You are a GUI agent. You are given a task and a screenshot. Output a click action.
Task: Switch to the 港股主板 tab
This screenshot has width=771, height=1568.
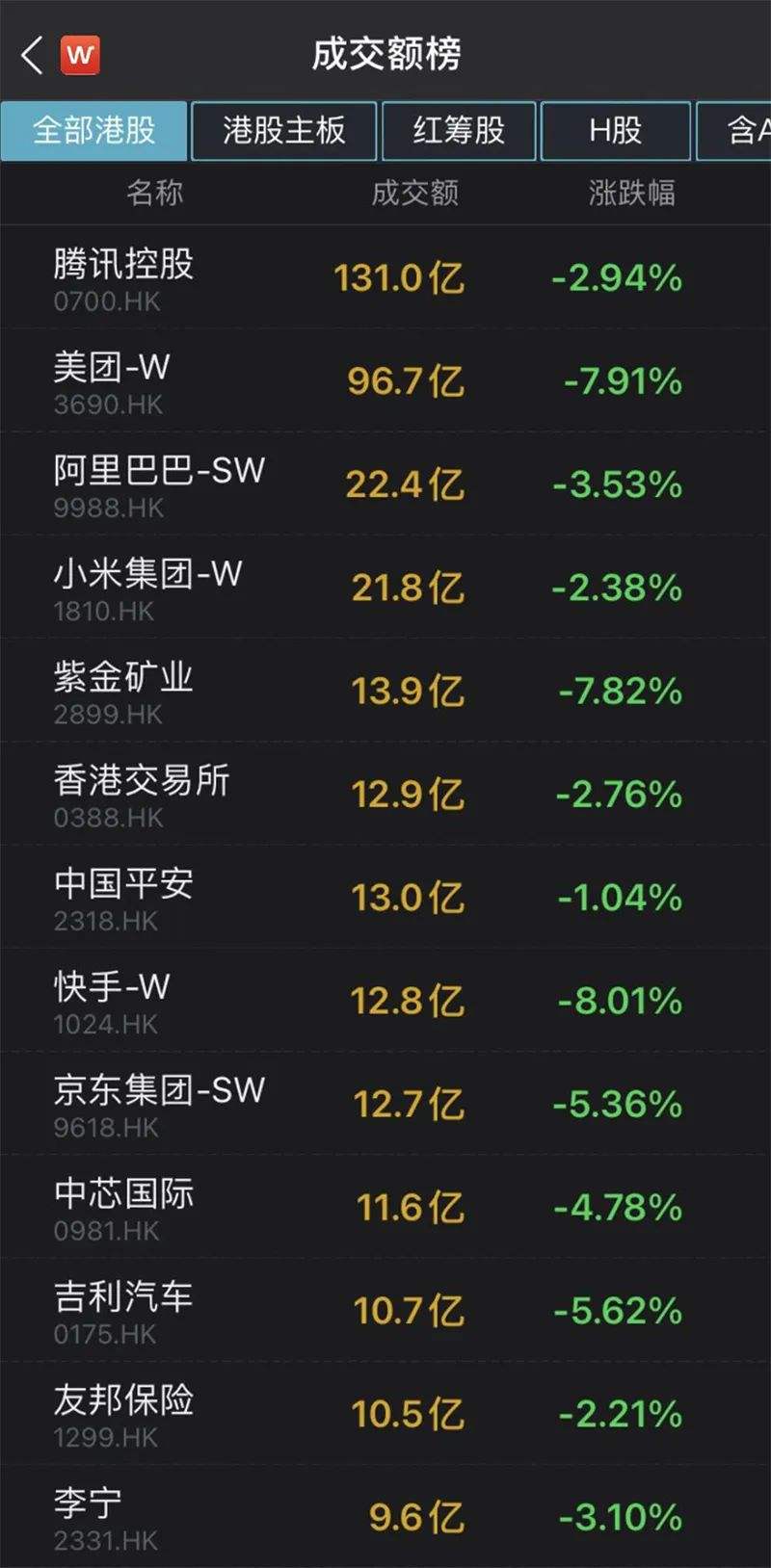pyautogui.click(x=283, y=130)
